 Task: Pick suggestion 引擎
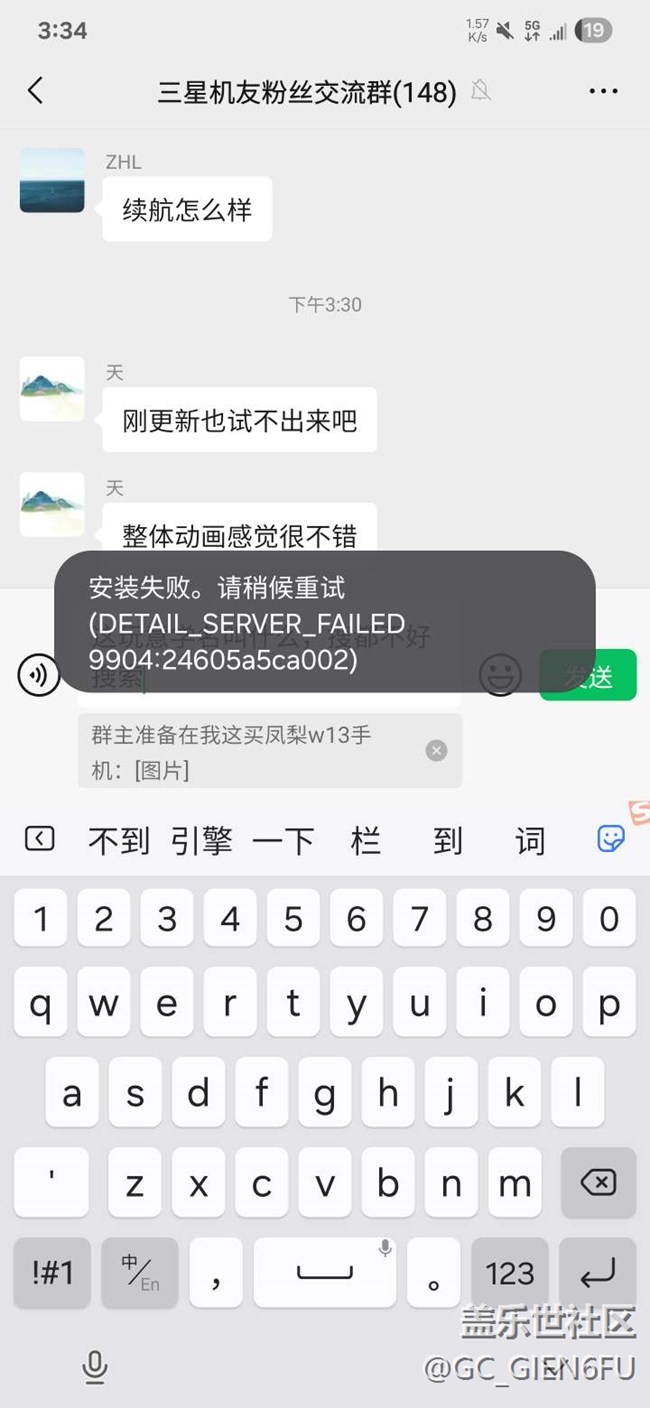(x=201, y=841)
